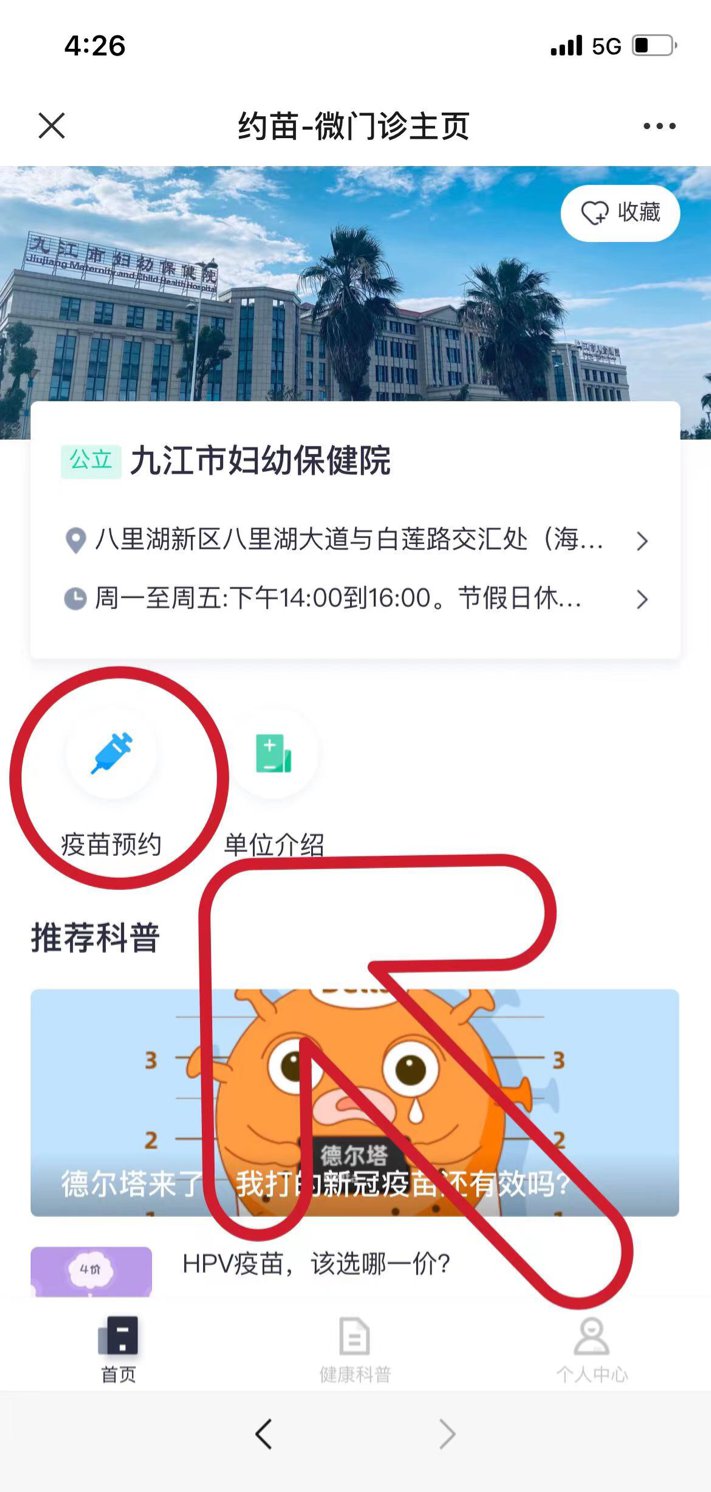
Task: Read the HPV疫苗 article
Action: 317,1265
